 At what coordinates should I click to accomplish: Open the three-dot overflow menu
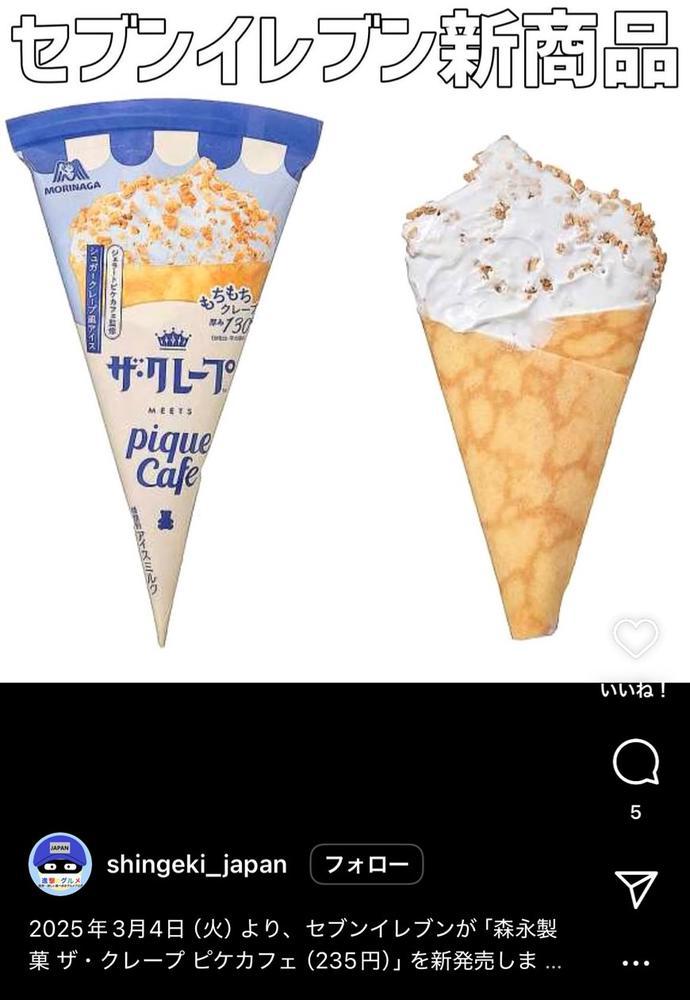(636, 963)
